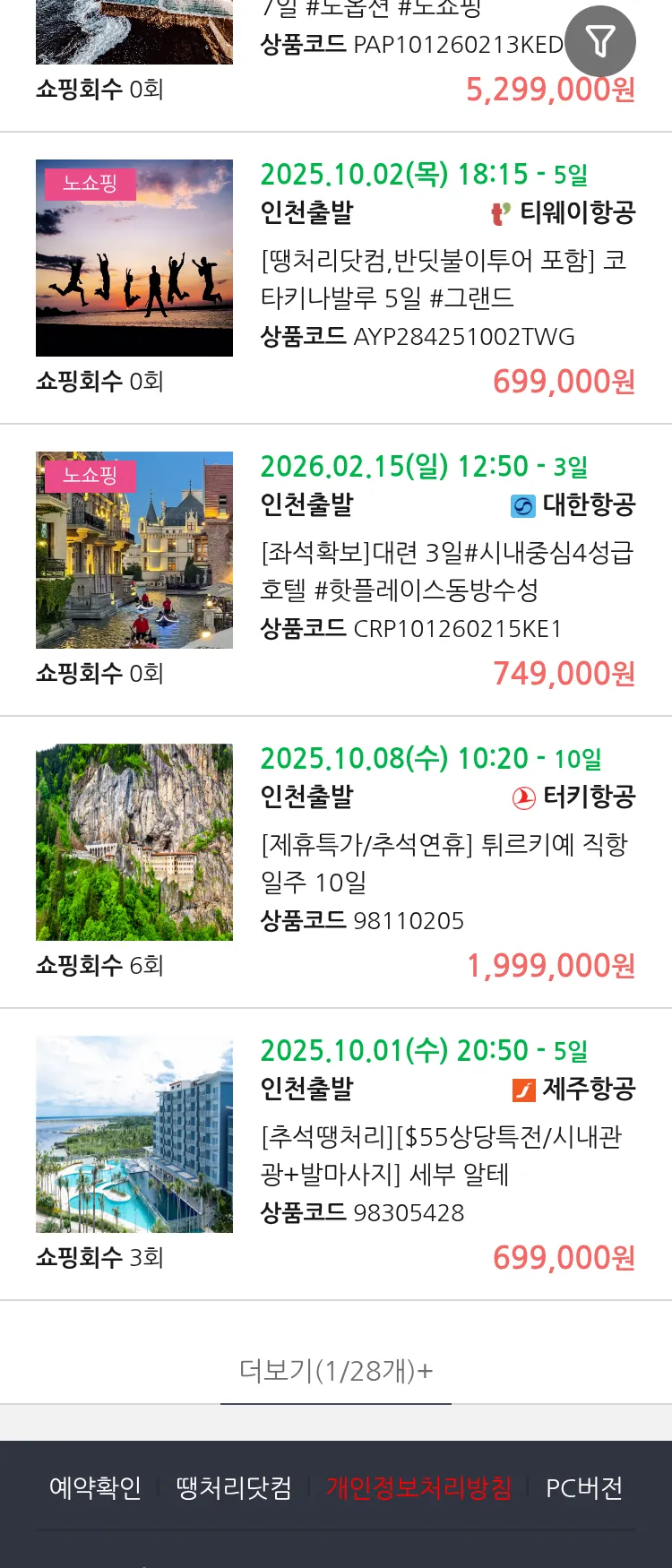Switch to the PC버전 site

(584, 1488)
